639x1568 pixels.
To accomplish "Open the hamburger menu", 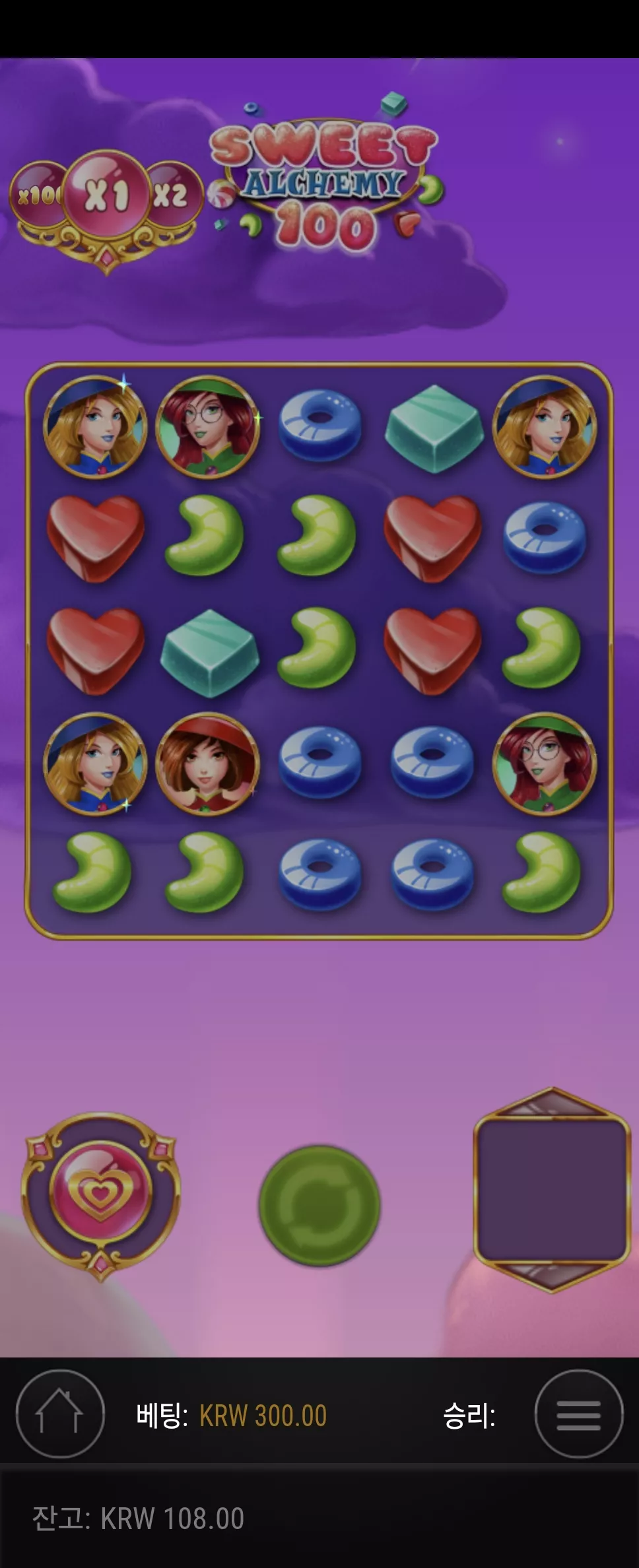I will coord(579,1414).
